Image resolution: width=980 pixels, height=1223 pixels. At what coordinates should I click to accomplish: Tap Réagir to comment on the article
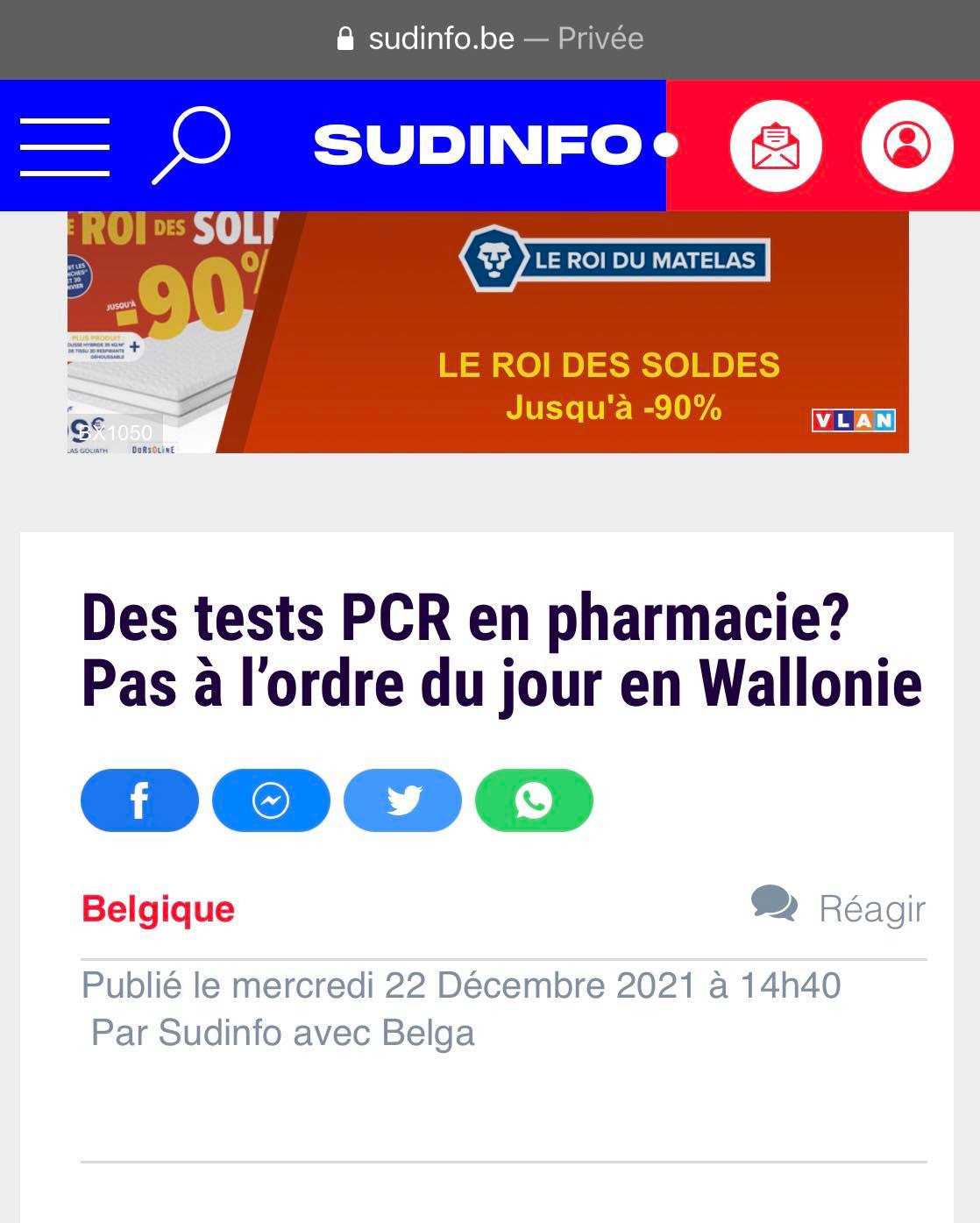click(x=839, y=907)
